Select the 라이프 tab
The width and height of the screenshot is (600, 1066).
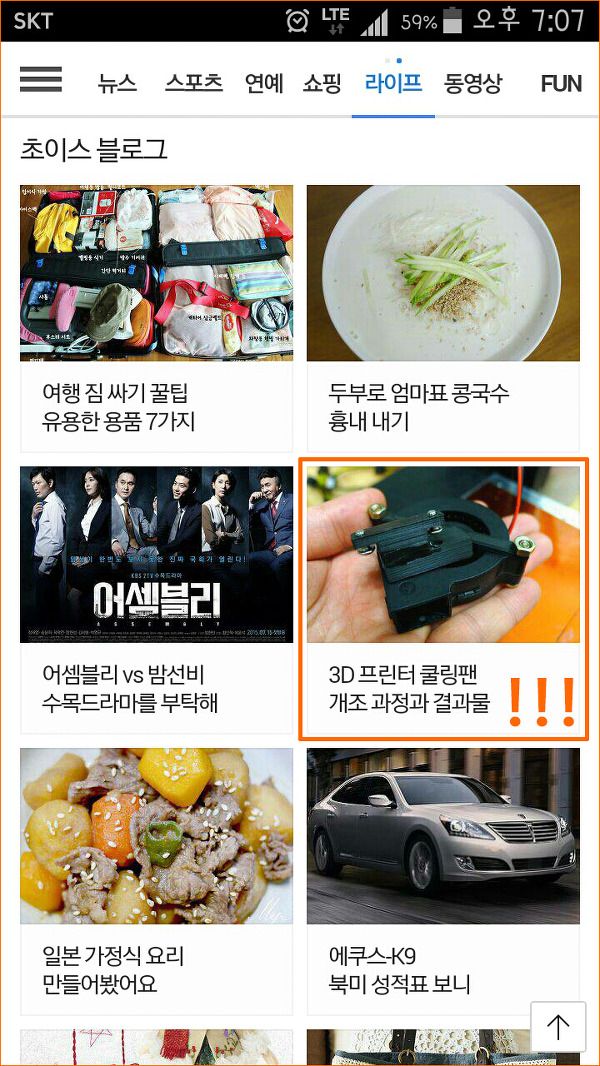393,84
